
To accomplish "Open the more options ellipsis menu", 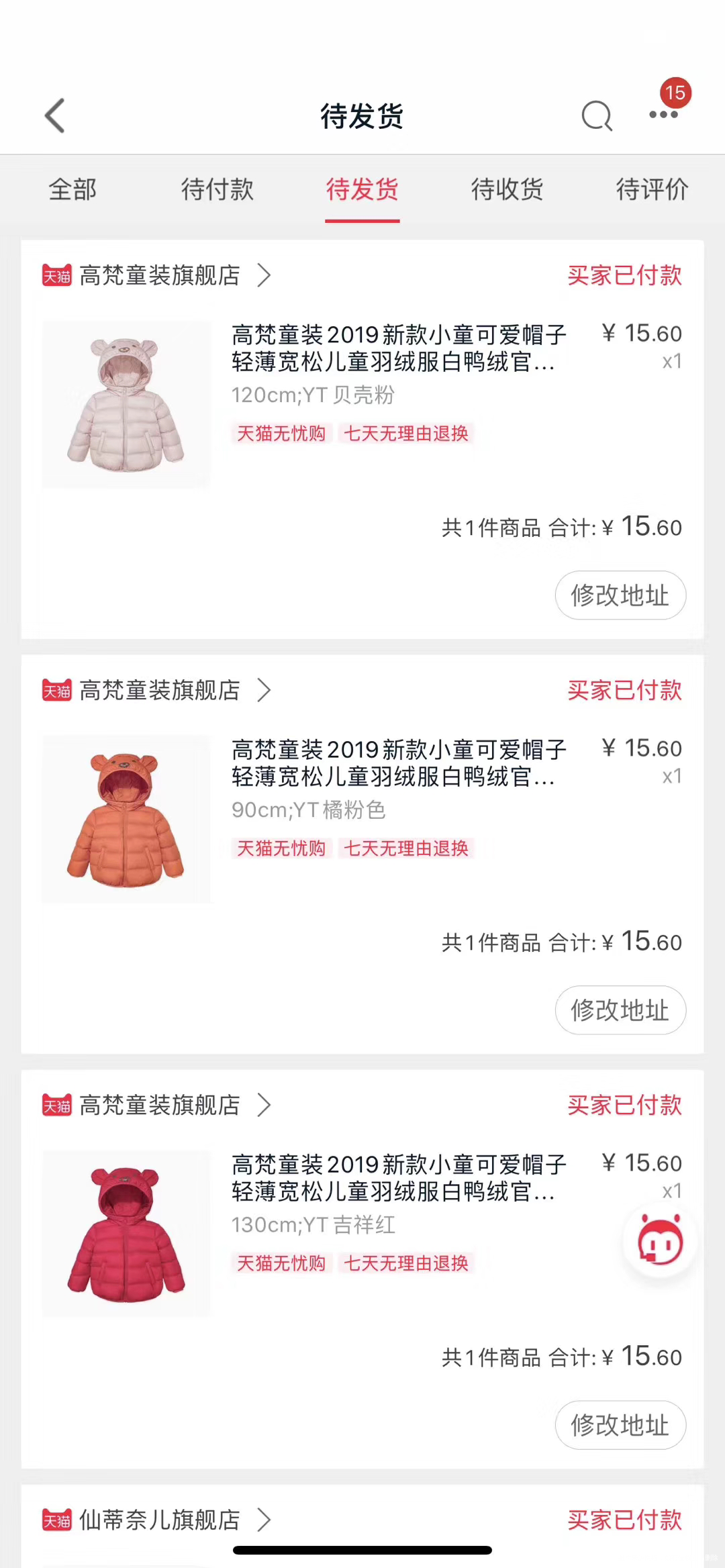I will point(665,115).
